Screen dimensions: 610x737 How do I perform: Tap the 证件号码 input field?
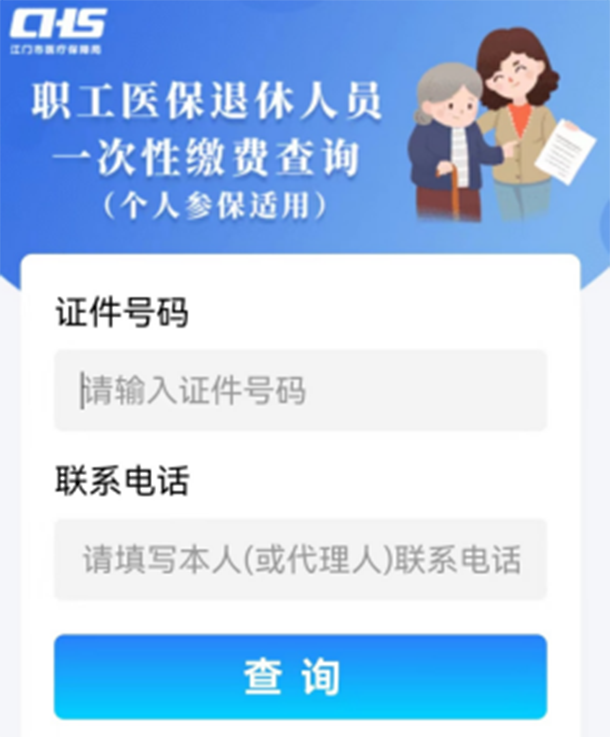300,391
